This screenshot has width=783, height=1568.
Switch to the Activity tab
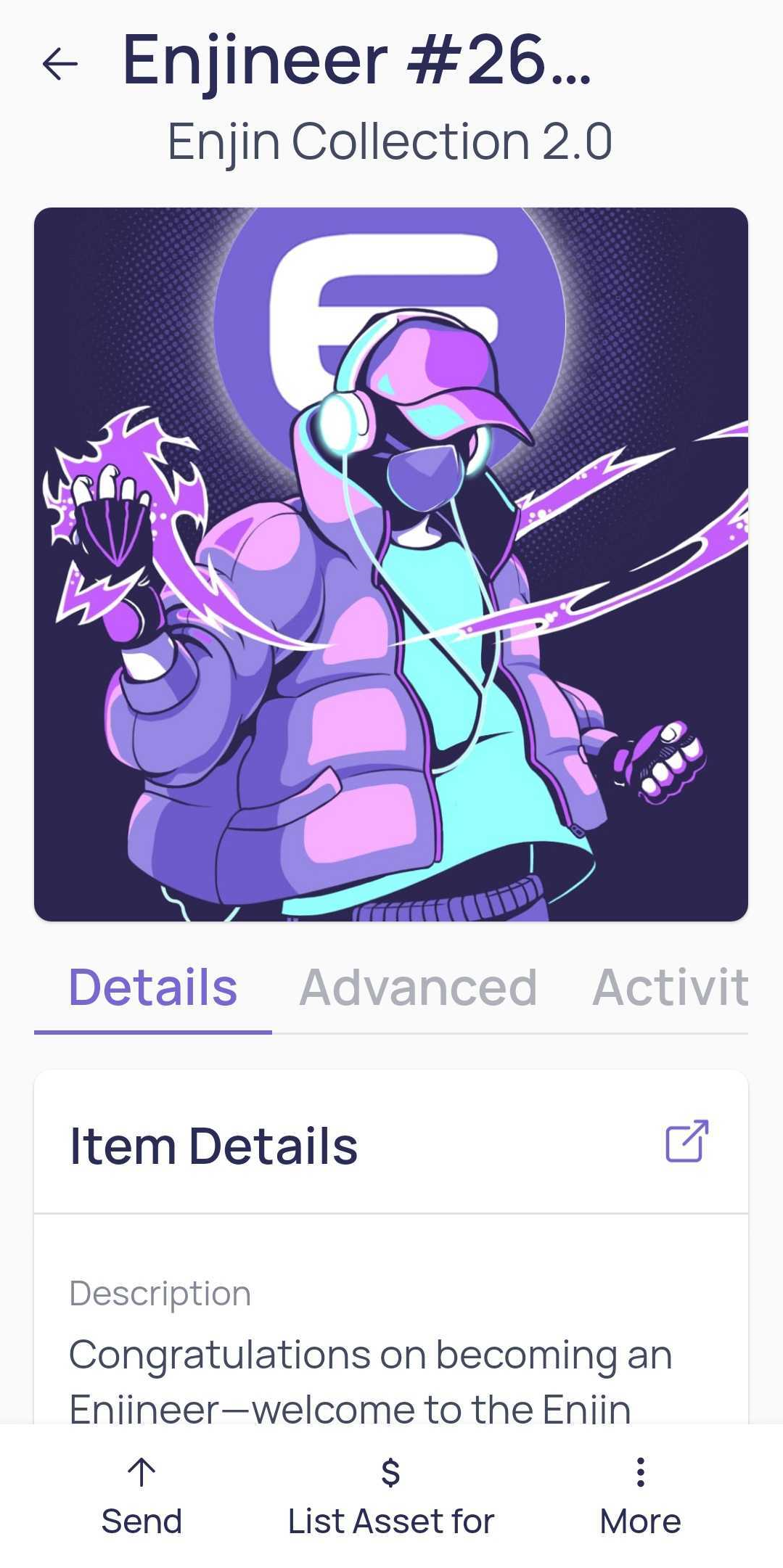pos(669,988)
